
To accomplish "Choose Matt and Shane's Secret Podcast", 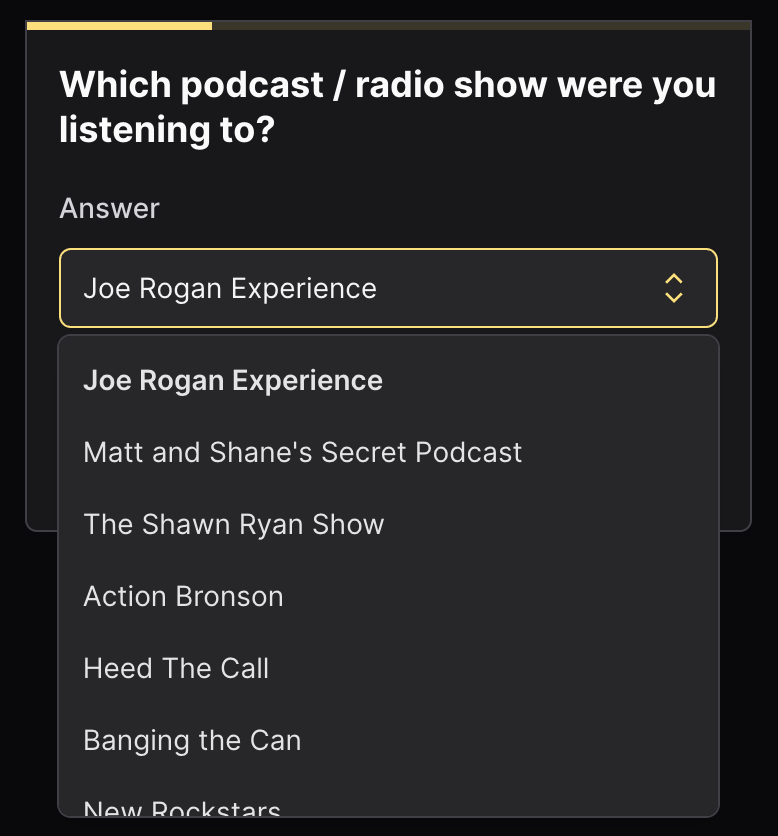I will 302,452.
